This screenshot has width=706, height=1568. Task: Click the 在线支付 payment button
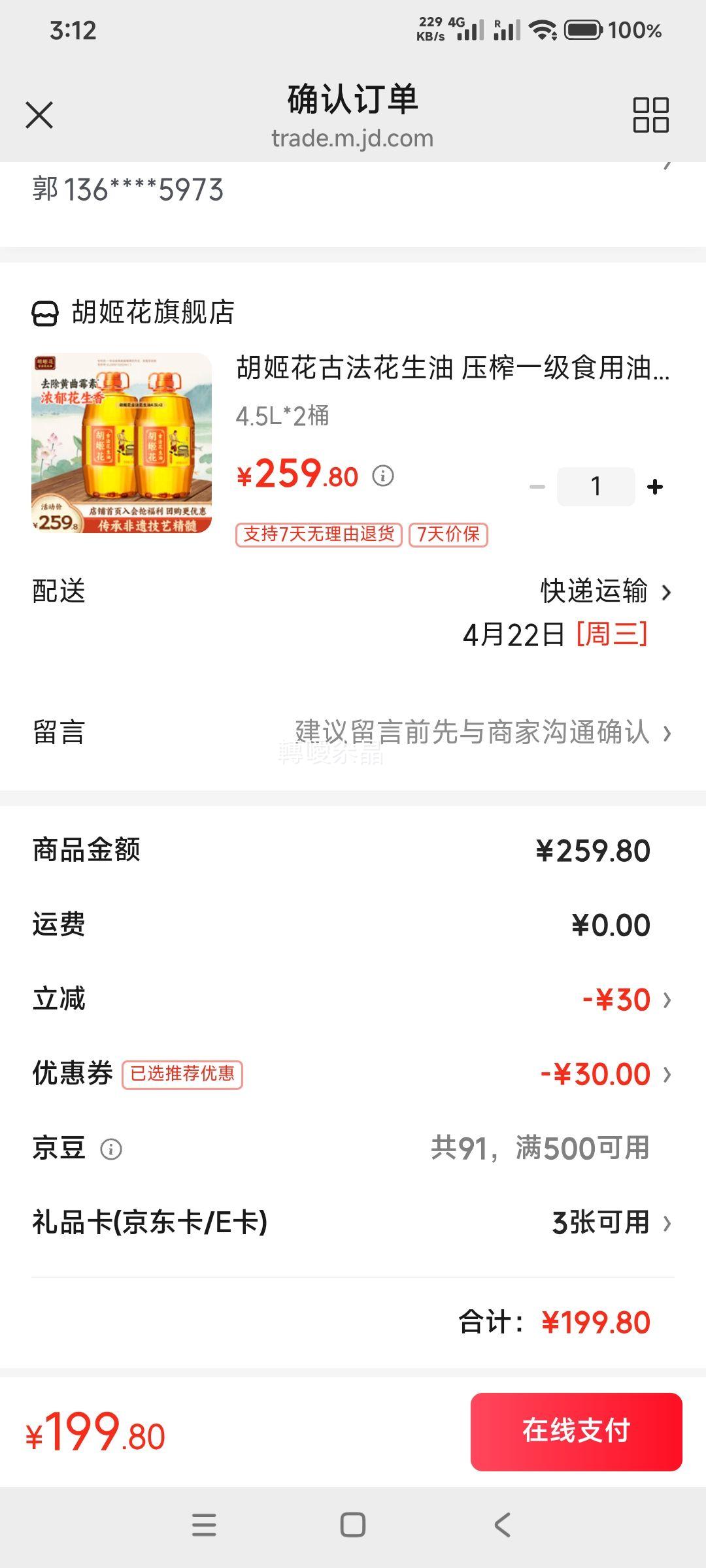pos(577,1431)
